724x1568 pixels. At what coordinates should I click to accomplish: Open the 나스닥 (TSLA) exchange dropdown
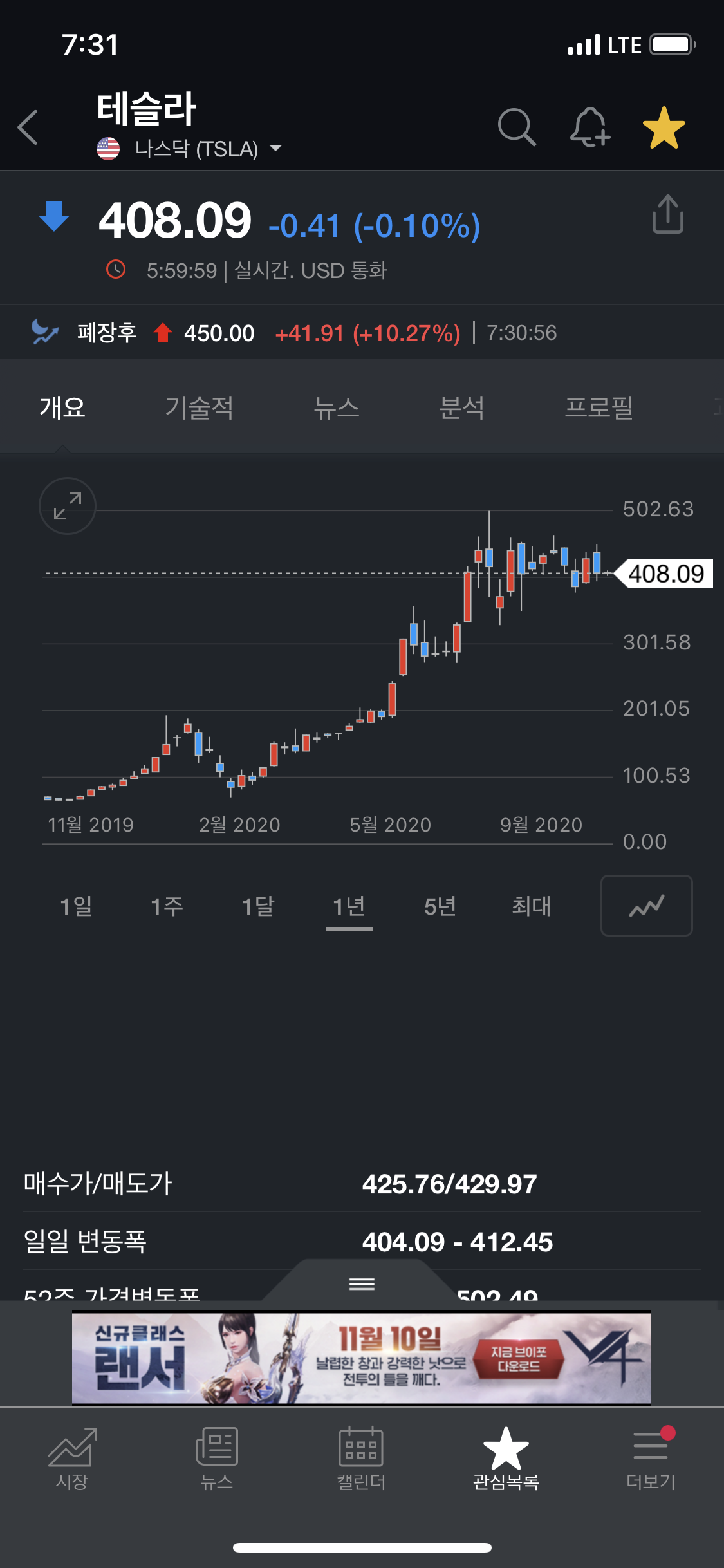click(190, 149)
